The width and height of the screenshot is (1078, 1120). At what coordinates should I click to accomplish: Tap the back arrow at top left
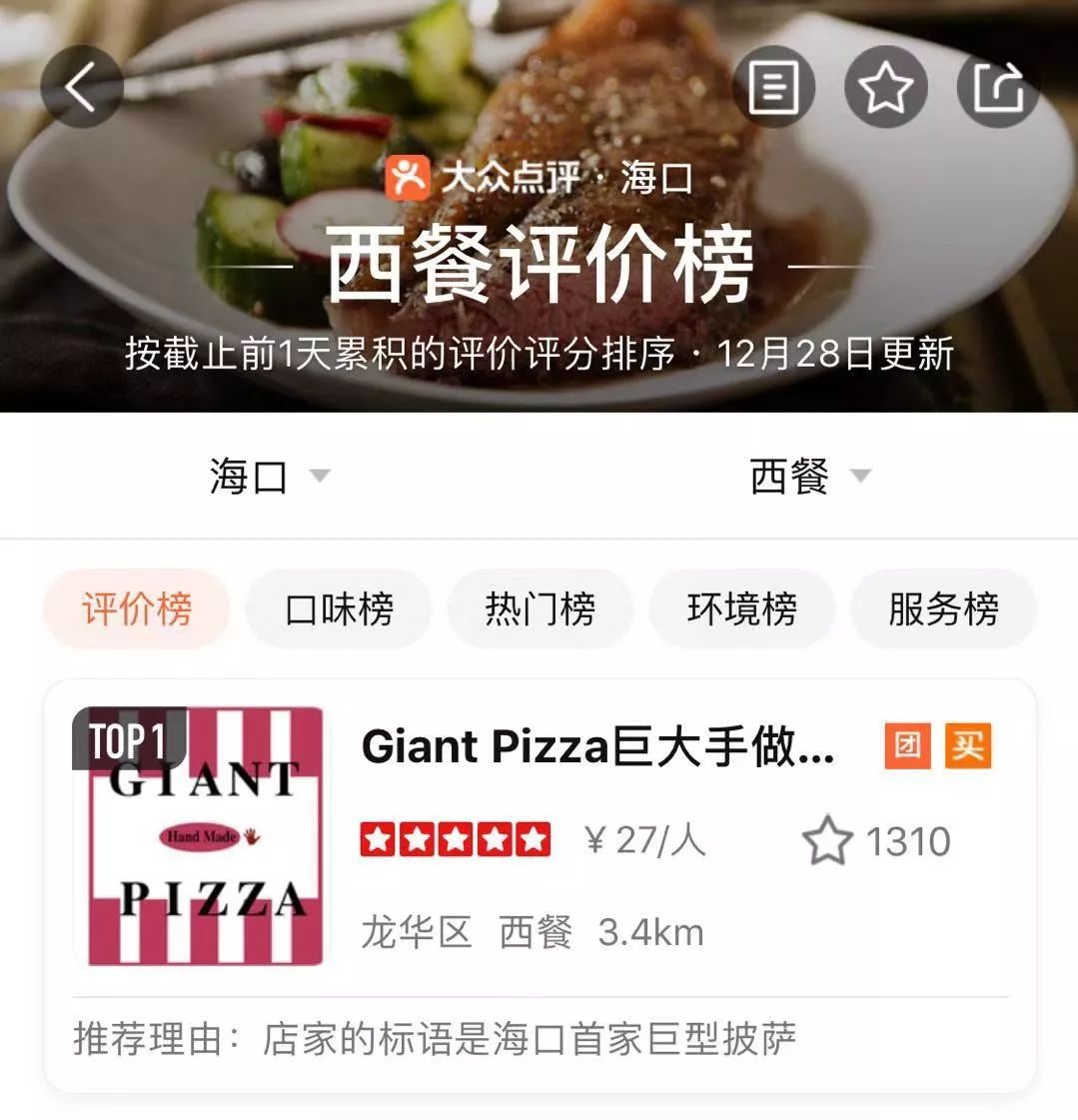pyautogui.click(x=82, y=87)
